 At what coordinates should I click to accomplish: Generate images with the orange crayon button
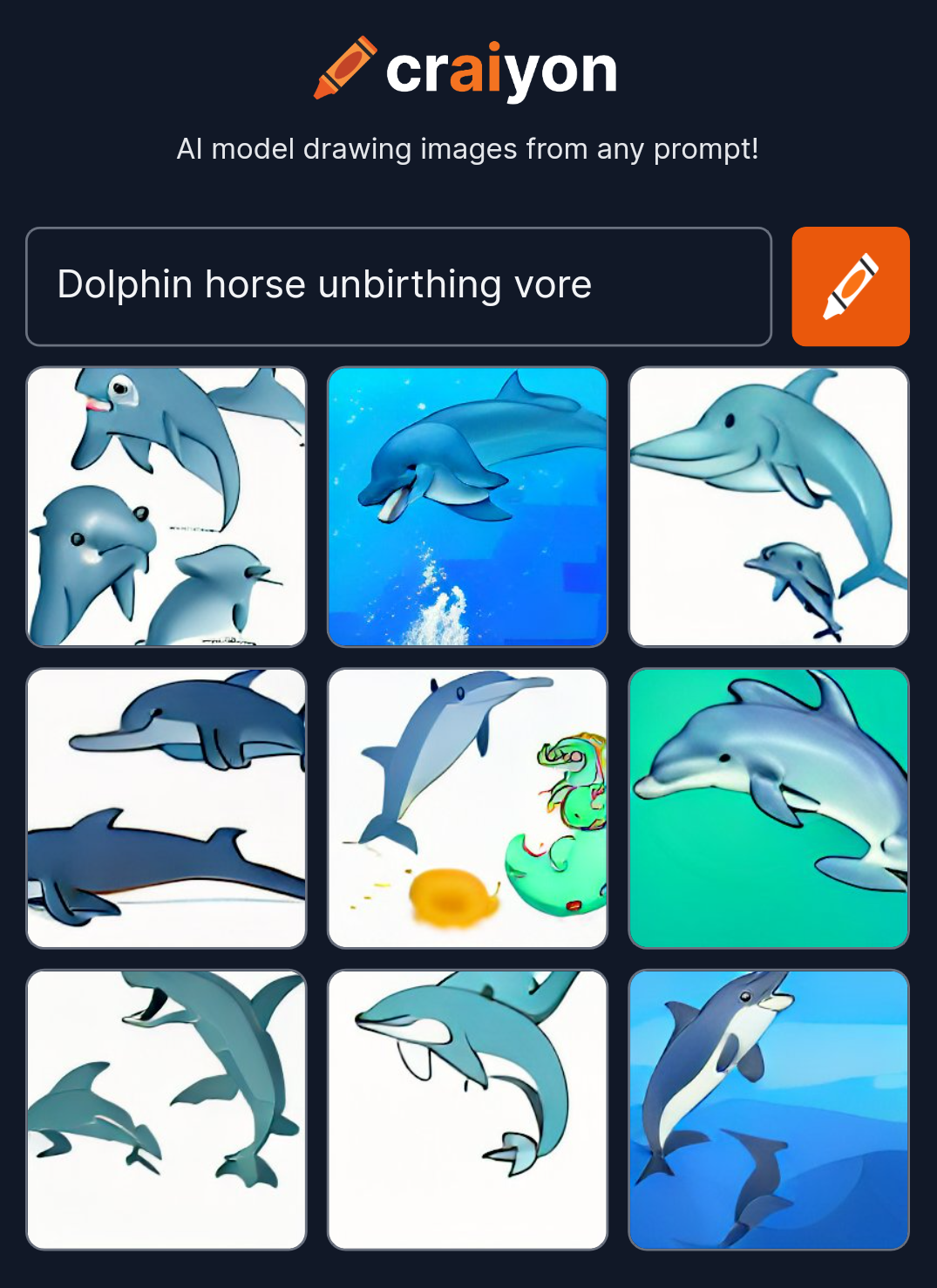point(850,286)
